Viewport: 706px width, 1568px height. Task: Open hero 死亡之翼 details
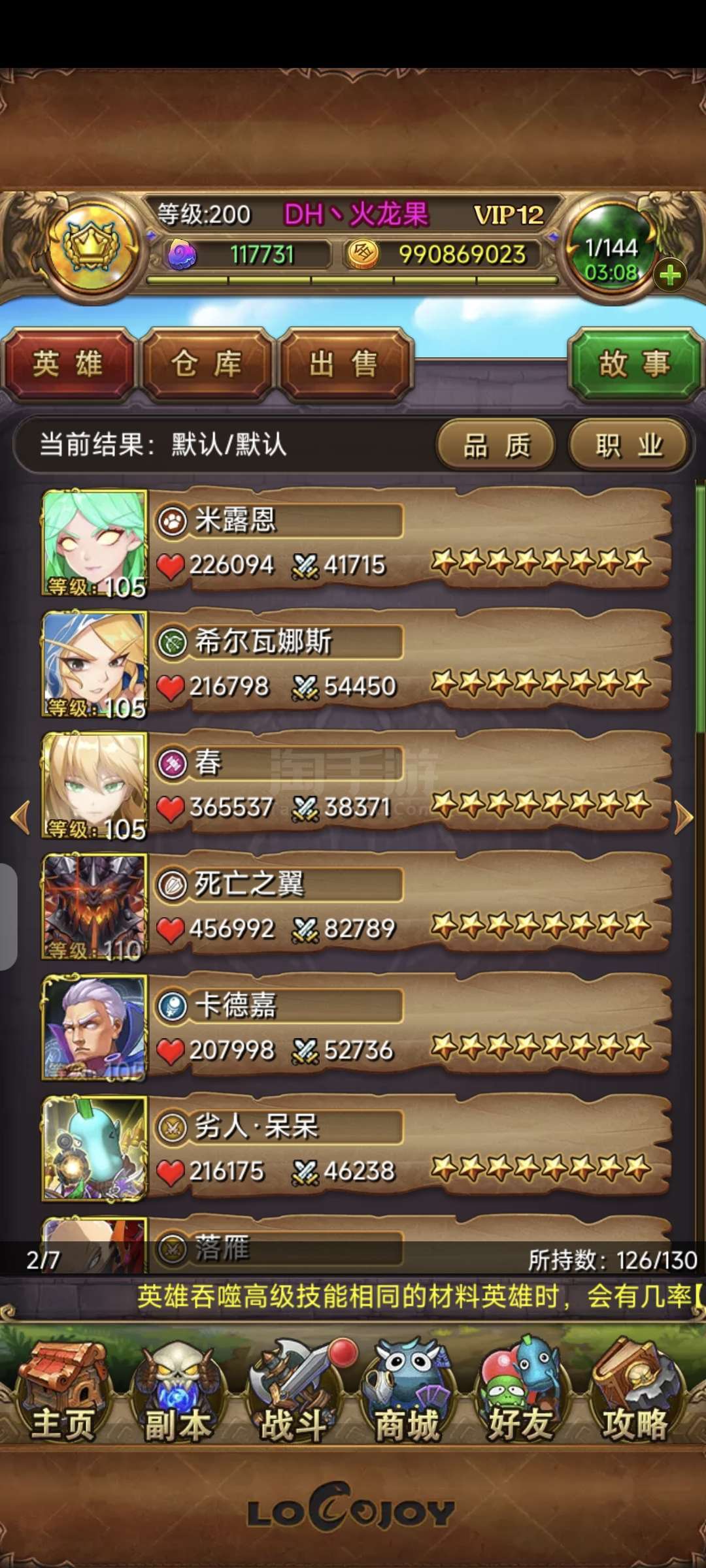[x=356, y=906]
